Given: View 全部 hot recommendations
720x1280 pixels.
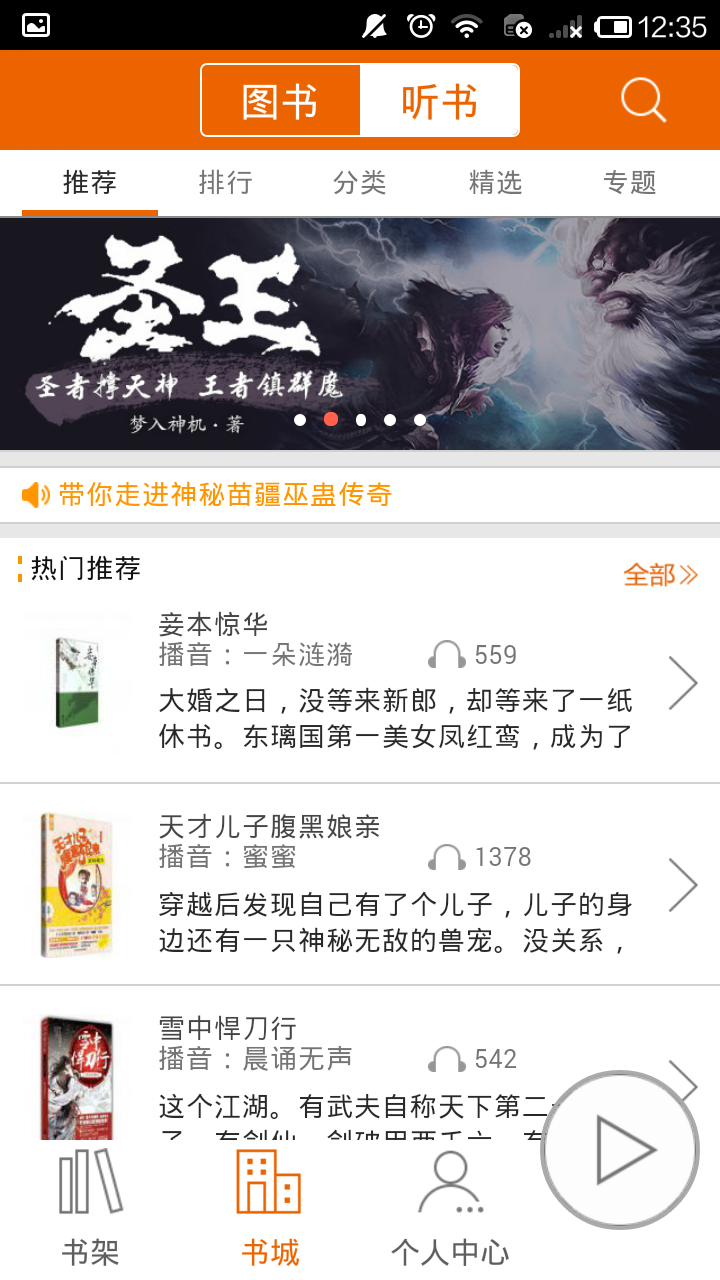Looking at the screenshot, I should pos(660,574).
